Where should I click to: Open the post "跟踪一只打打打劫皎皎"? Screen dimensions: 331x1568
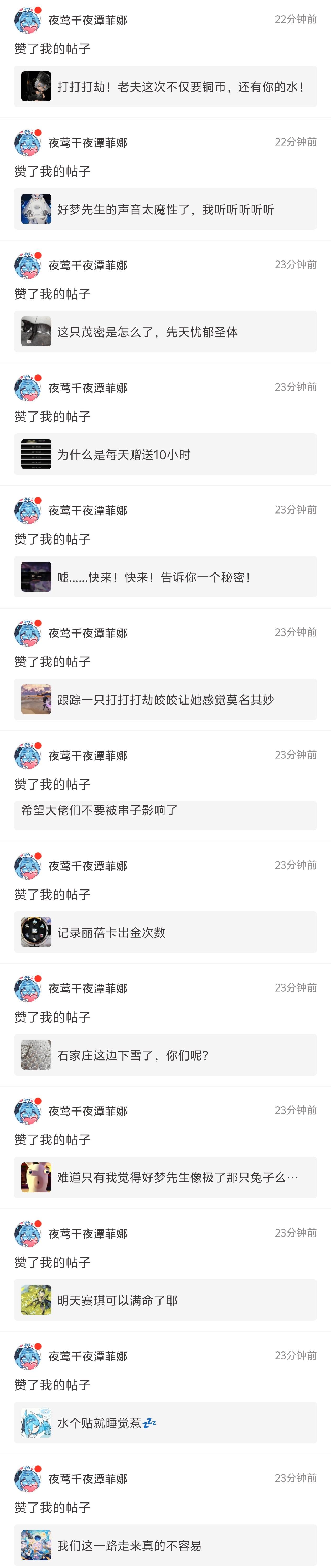point(165,699)
